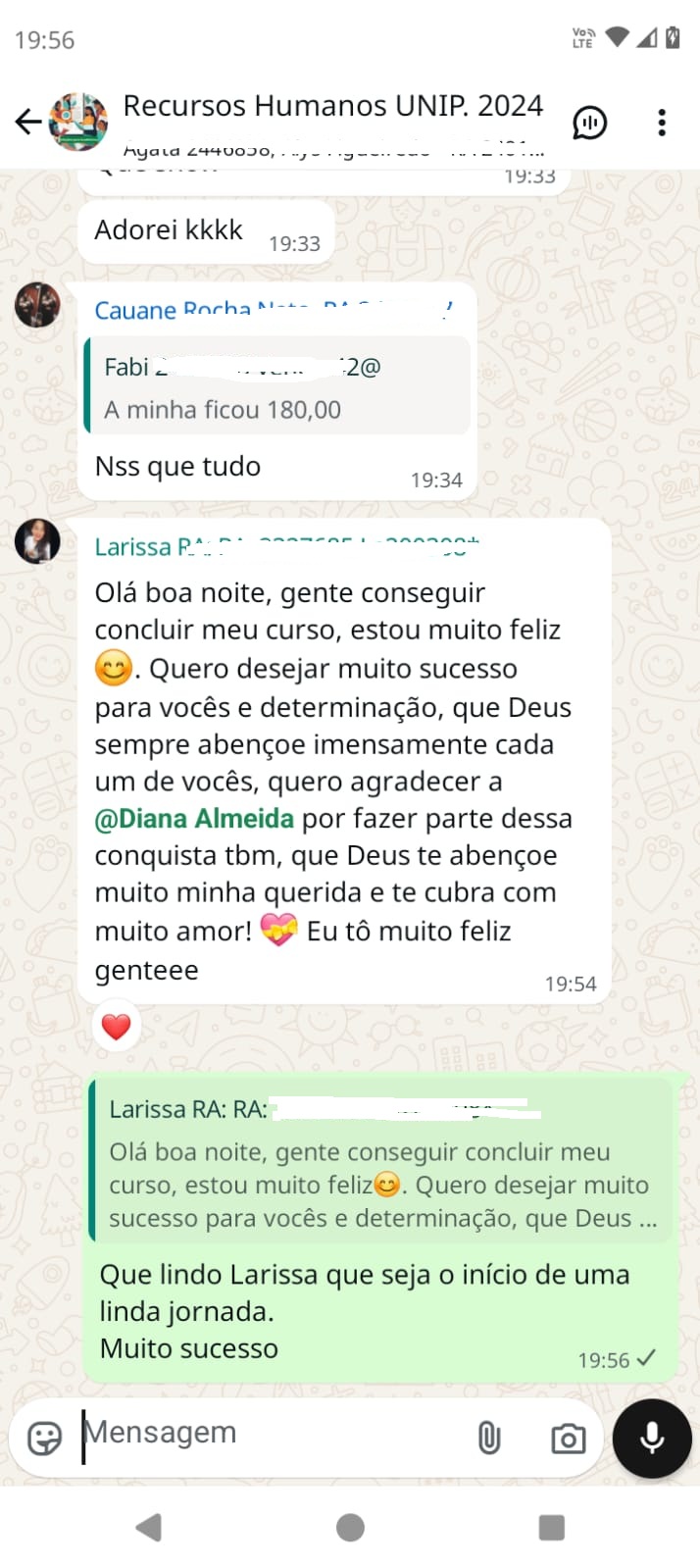Open Recursos Humanos UNIP group info
The width and height of the screenshot is (700, 1568).
[x=333, y=106]
